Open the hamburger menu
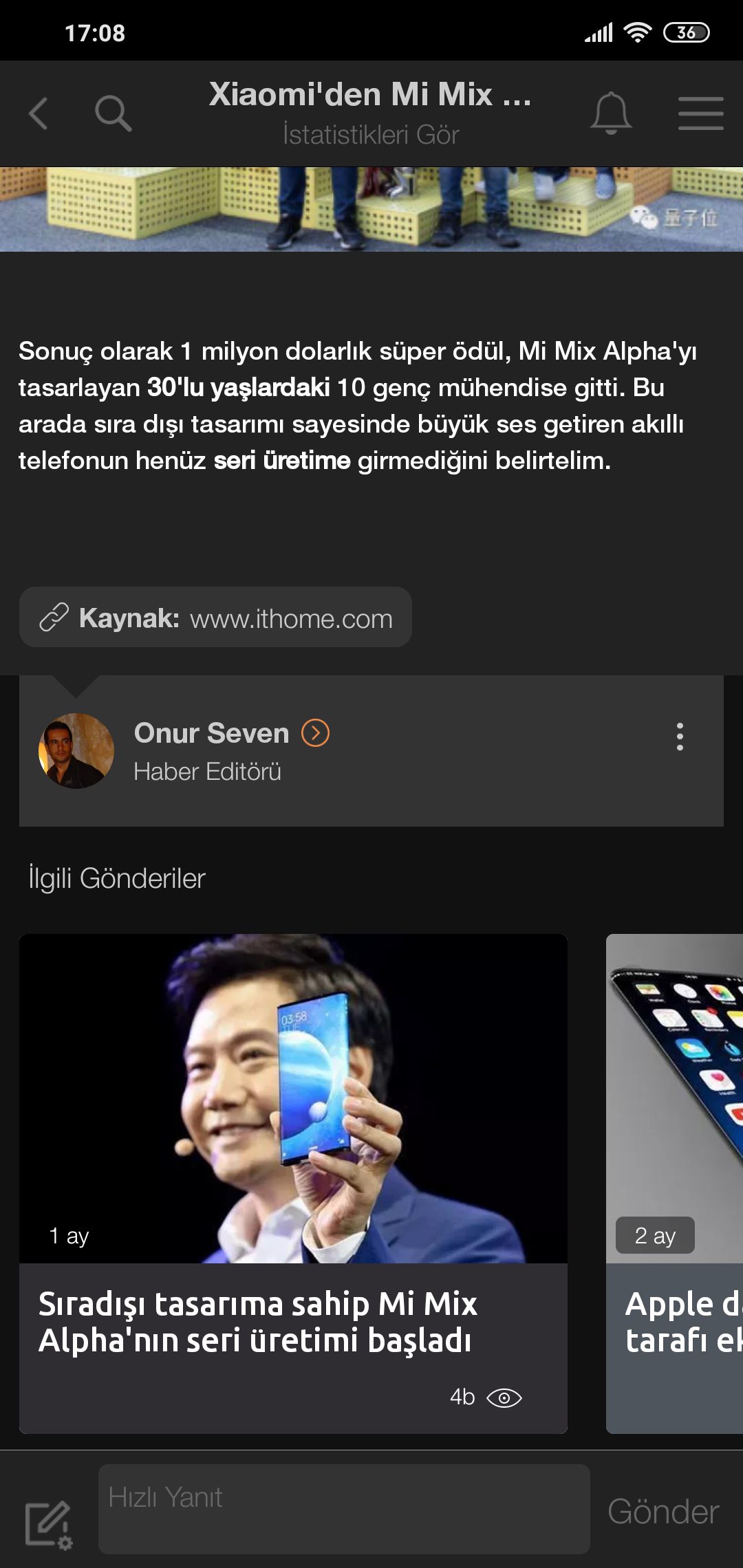Viewport: 743px width, 1568px height. coord(700,113)
